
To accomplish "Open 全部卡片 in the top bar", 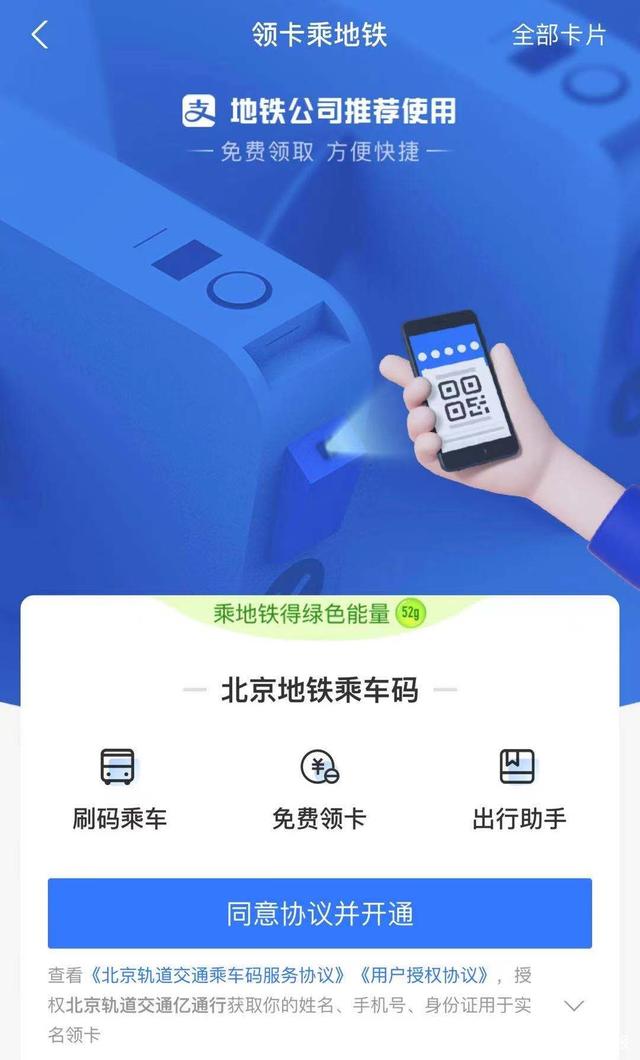I will (x=559, y=35).
